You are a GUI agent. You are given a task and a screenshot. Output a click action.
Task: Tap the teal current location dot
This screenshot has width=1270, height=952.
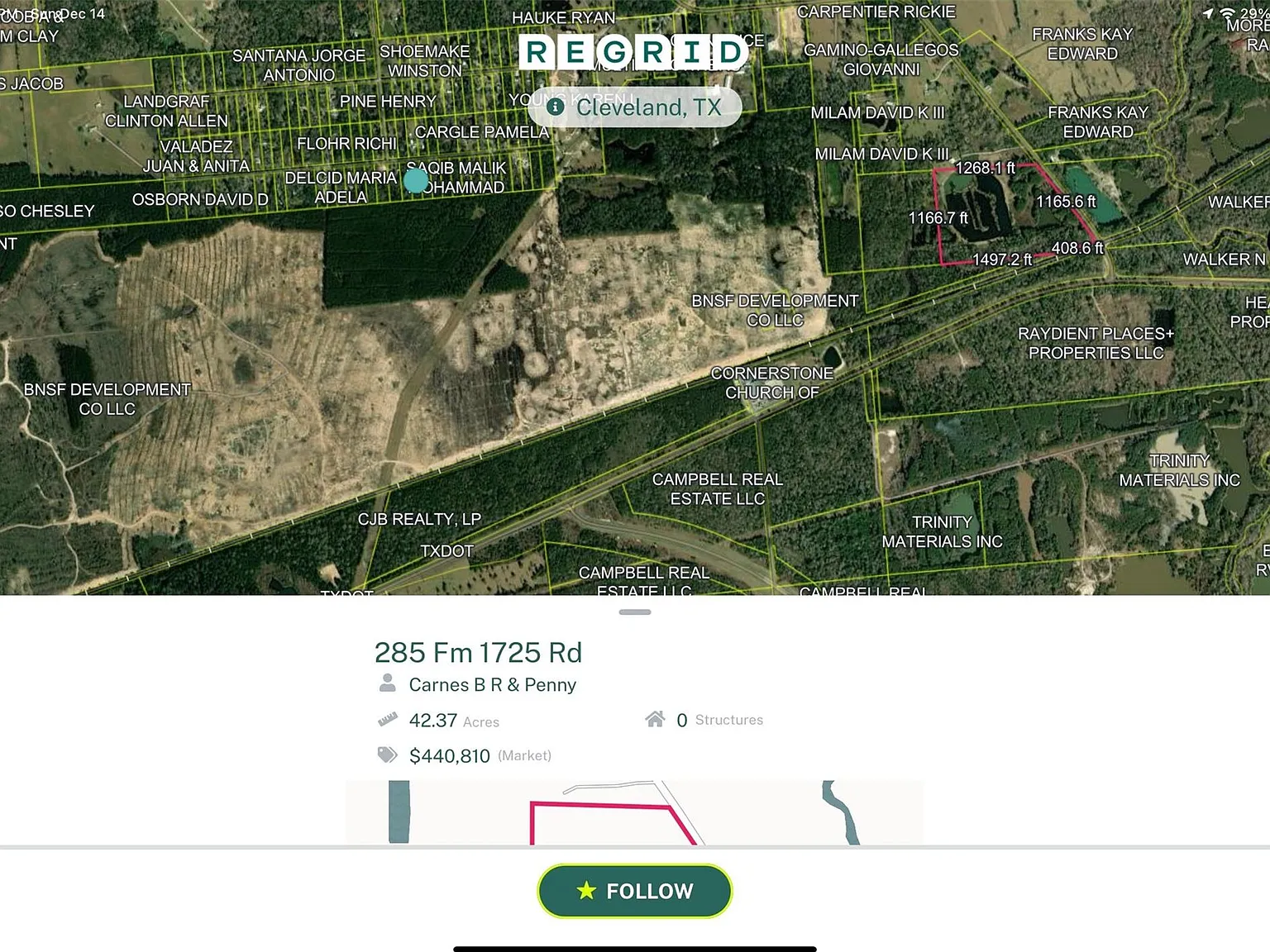416,179
